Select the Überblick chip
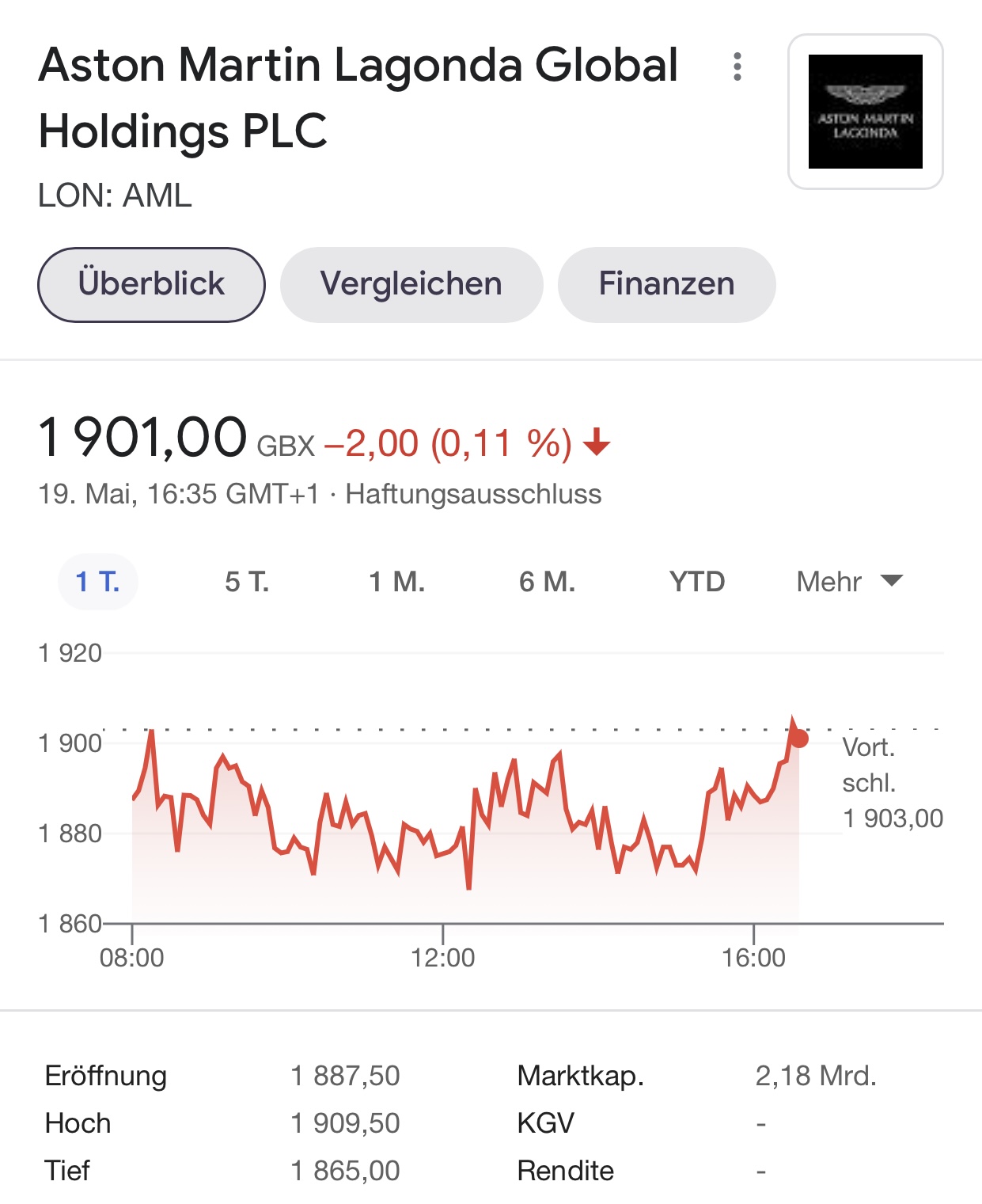 pos(151,284)
